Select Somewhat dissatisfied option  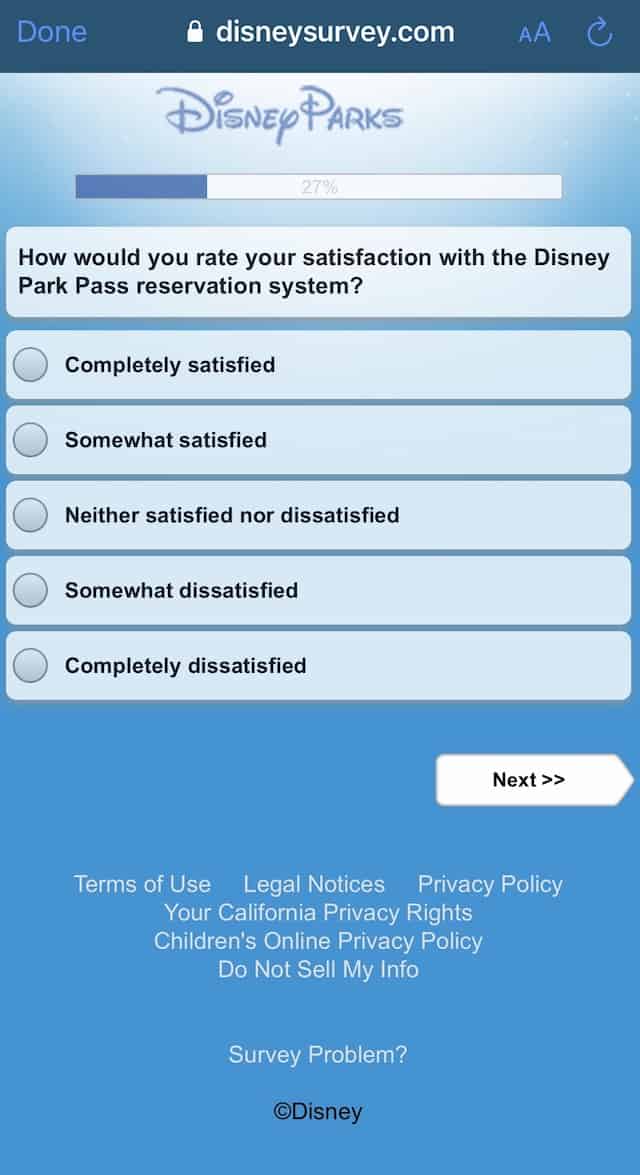[x=319, y=590]
